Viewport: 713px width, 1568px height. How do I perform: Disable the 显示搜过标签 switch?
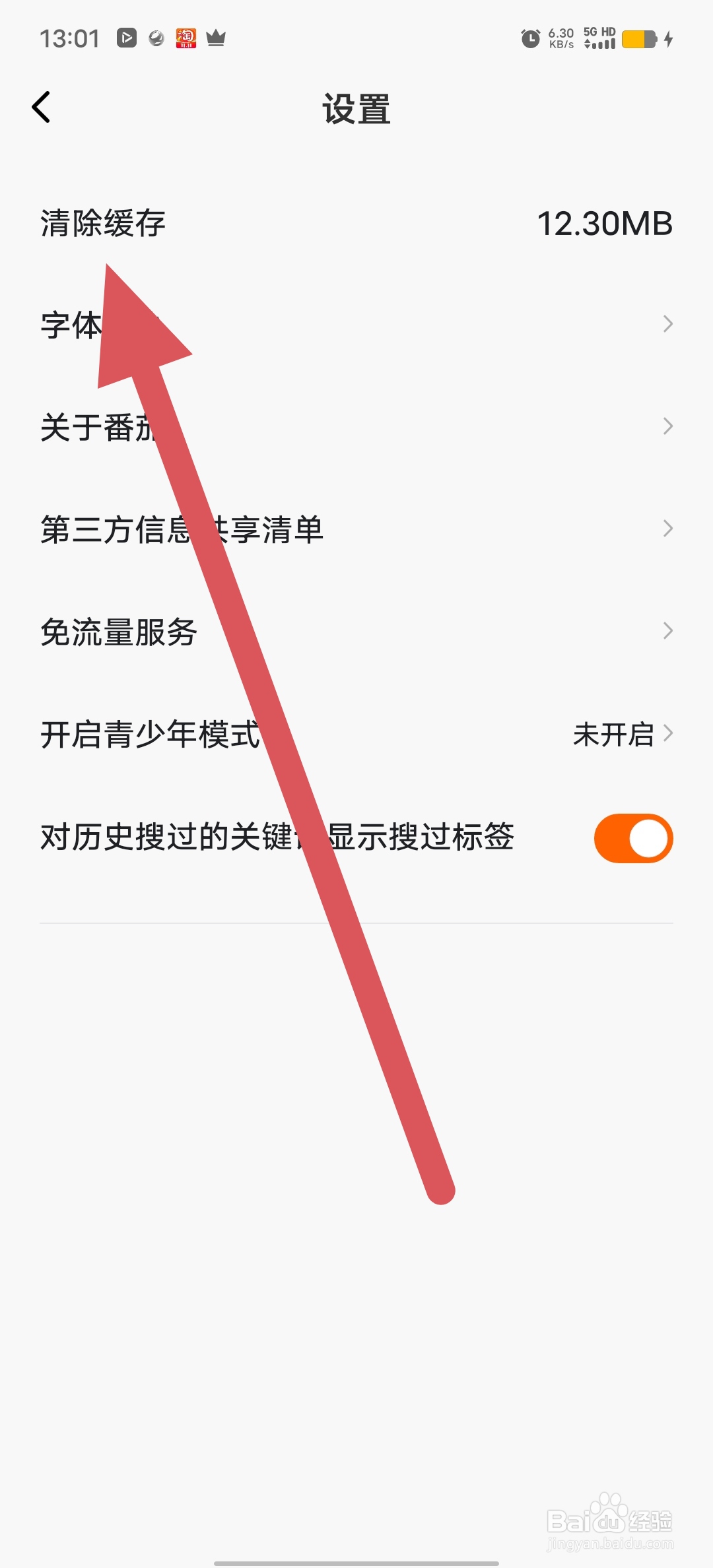coord(632,837)
